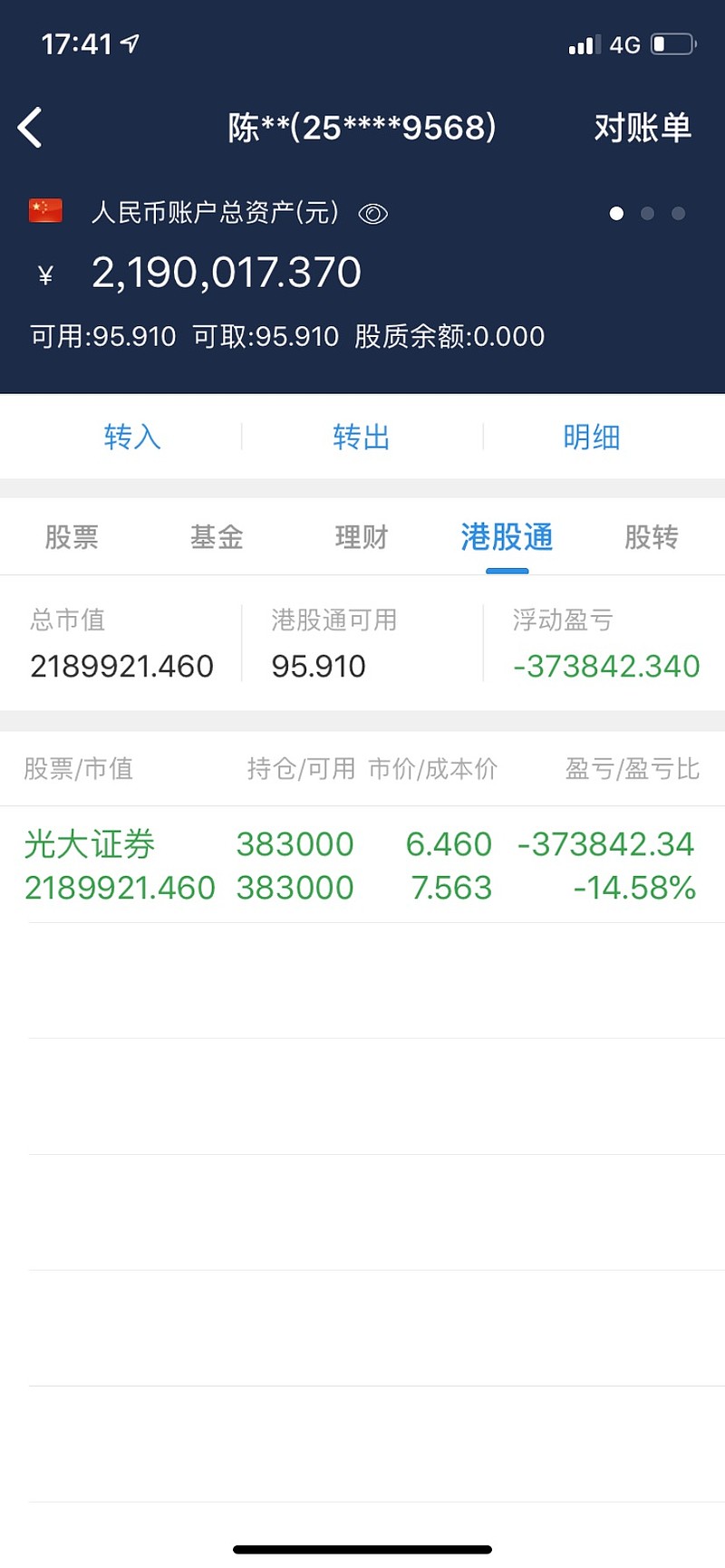Tap the cellular signal indicator

(587, 43)
